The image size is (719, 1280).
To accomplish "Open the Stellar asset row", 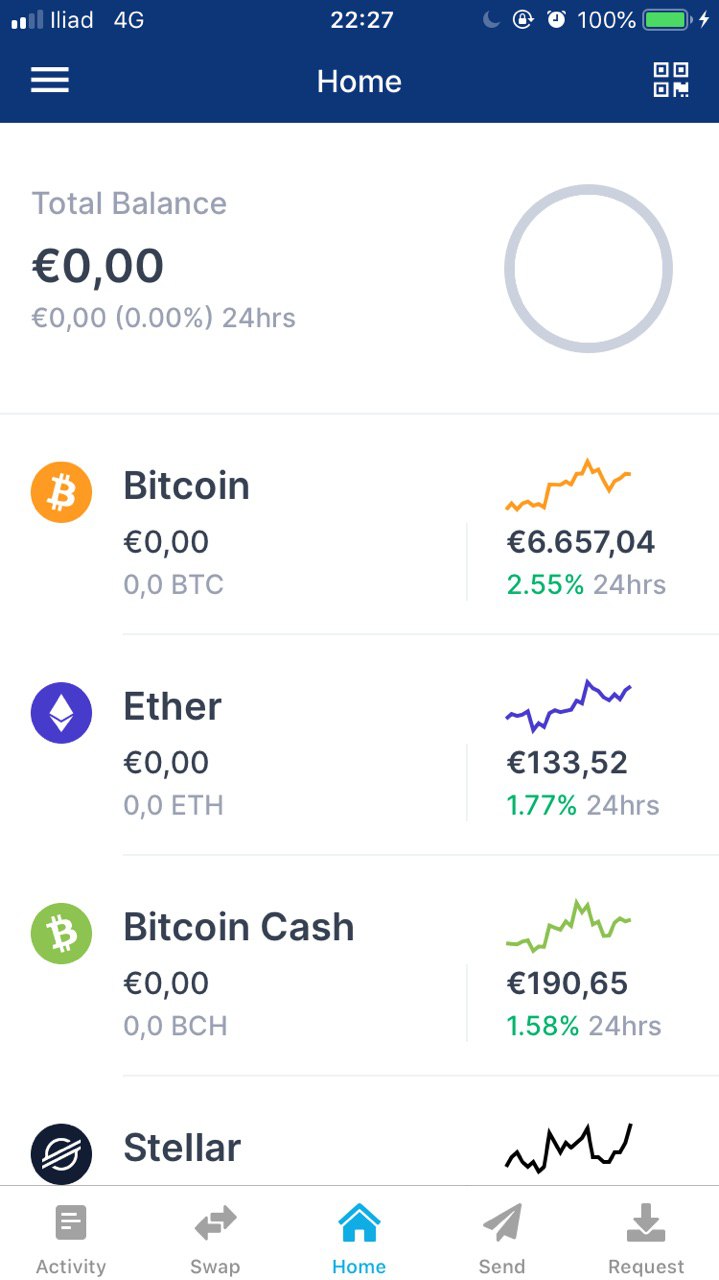I will [360, 1131].
